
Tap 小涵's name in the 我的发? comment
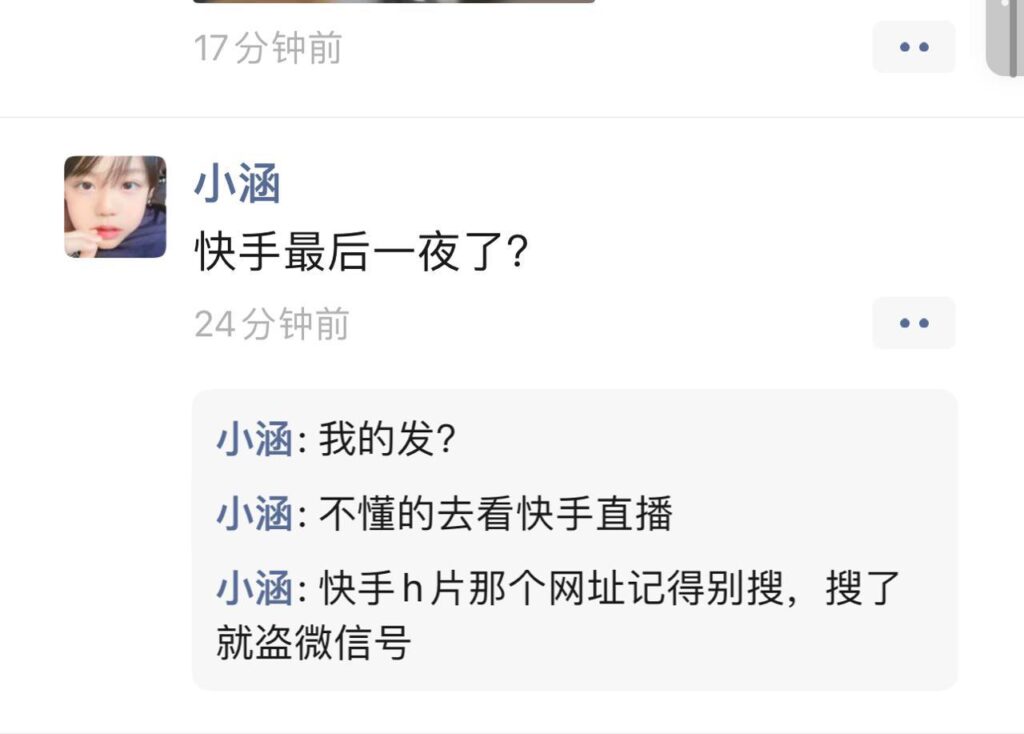253,441
